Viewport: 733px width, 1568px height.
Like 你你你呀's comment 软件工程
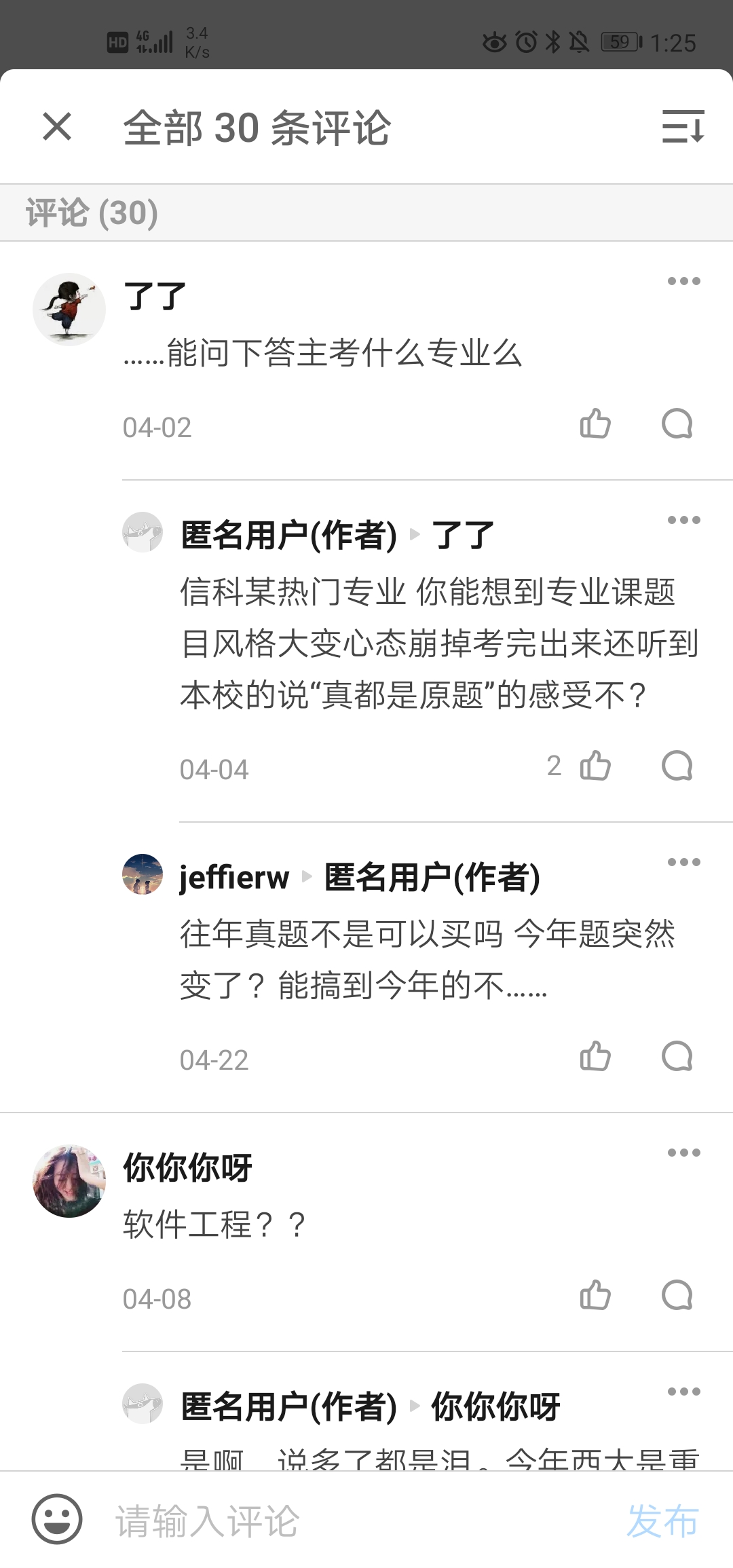click(595, 1296)
